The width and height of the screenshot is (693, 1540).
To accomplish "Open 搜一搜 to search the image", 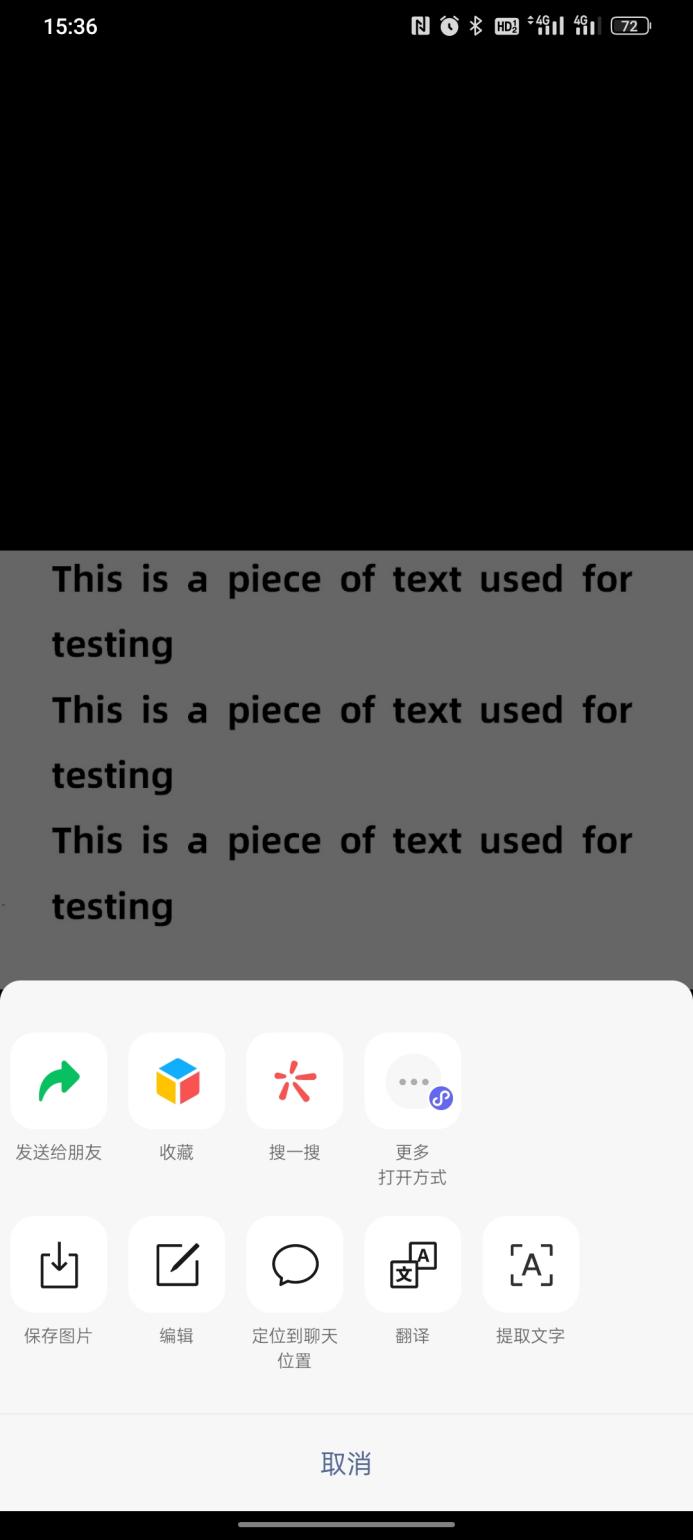I will [295, 1081].
